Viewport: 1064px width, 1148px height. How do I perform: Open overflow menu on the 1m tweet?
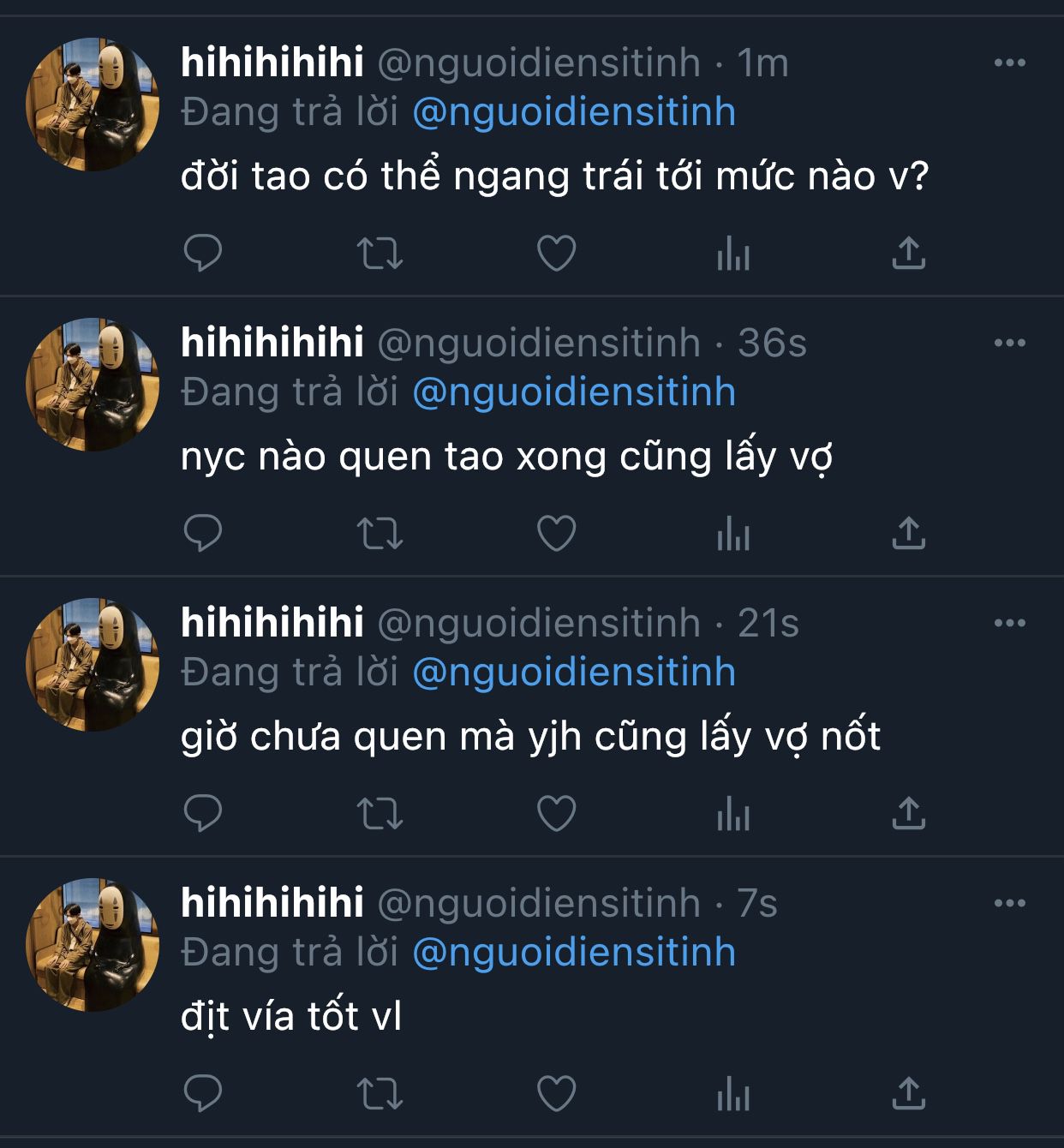[1009, 63]
